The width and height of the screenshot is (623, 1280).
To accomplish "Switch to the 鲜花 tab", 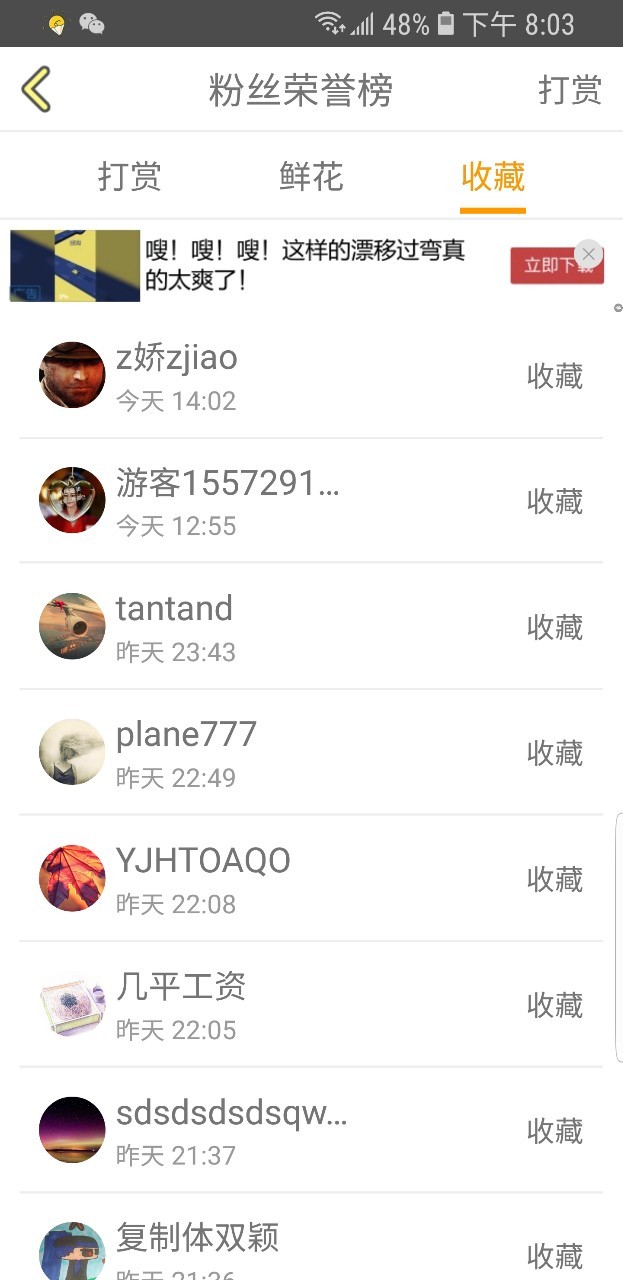I will (311, 177).
